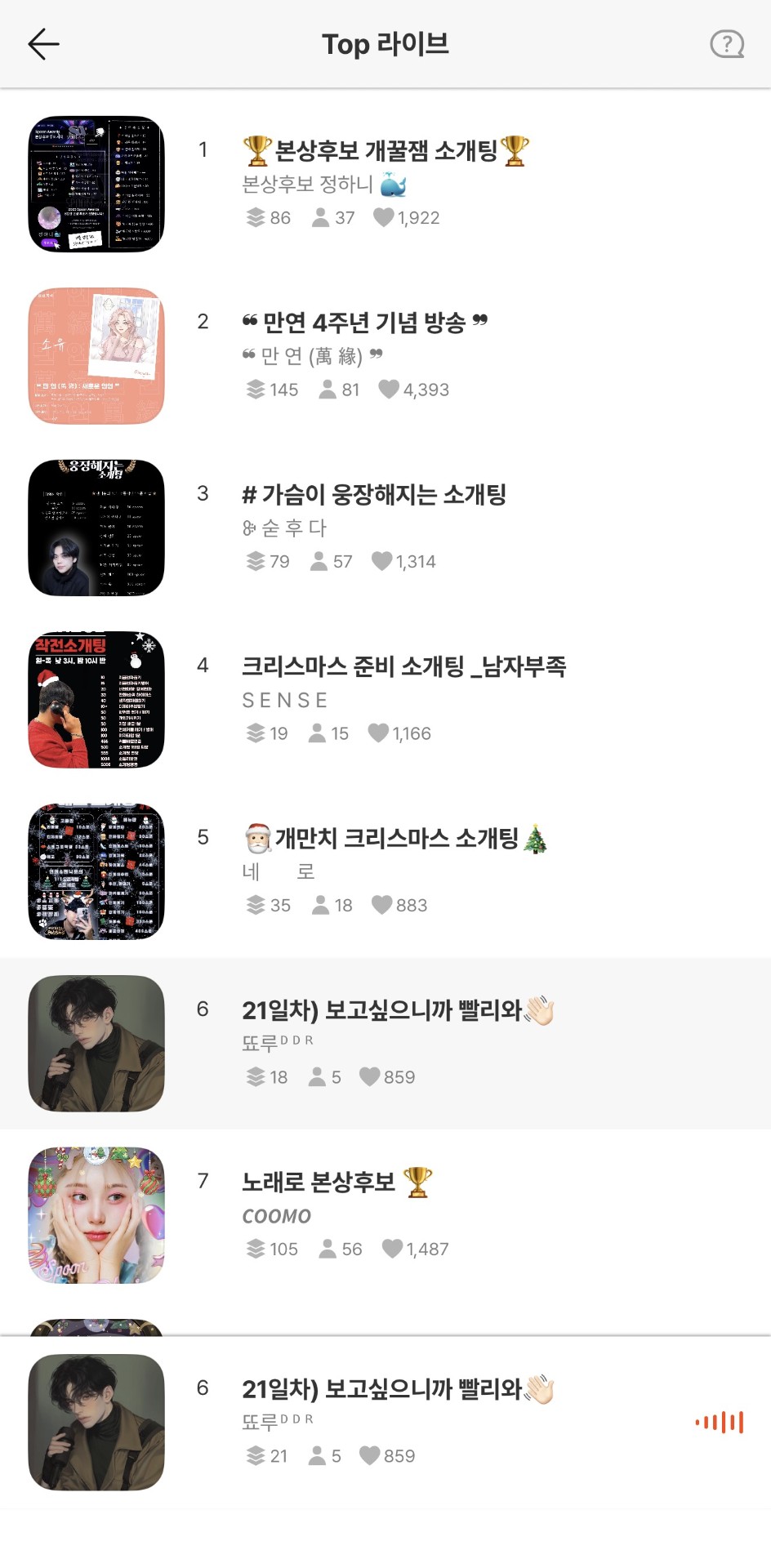771x1568 pixels.
Task: Go back using the top-left arrow
Action: coord(44,44)
